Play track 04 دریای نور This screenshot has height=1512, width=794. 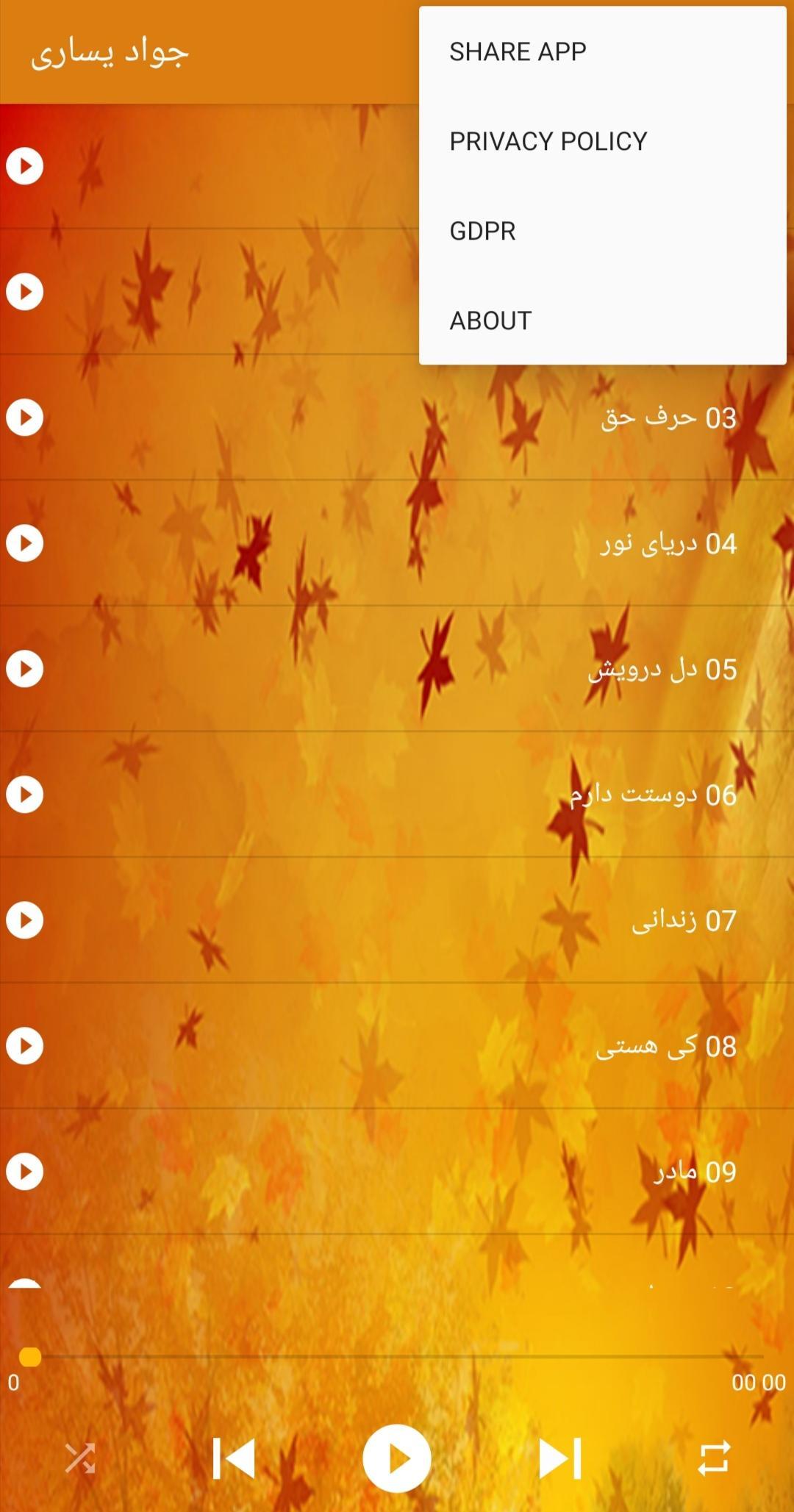25,543
